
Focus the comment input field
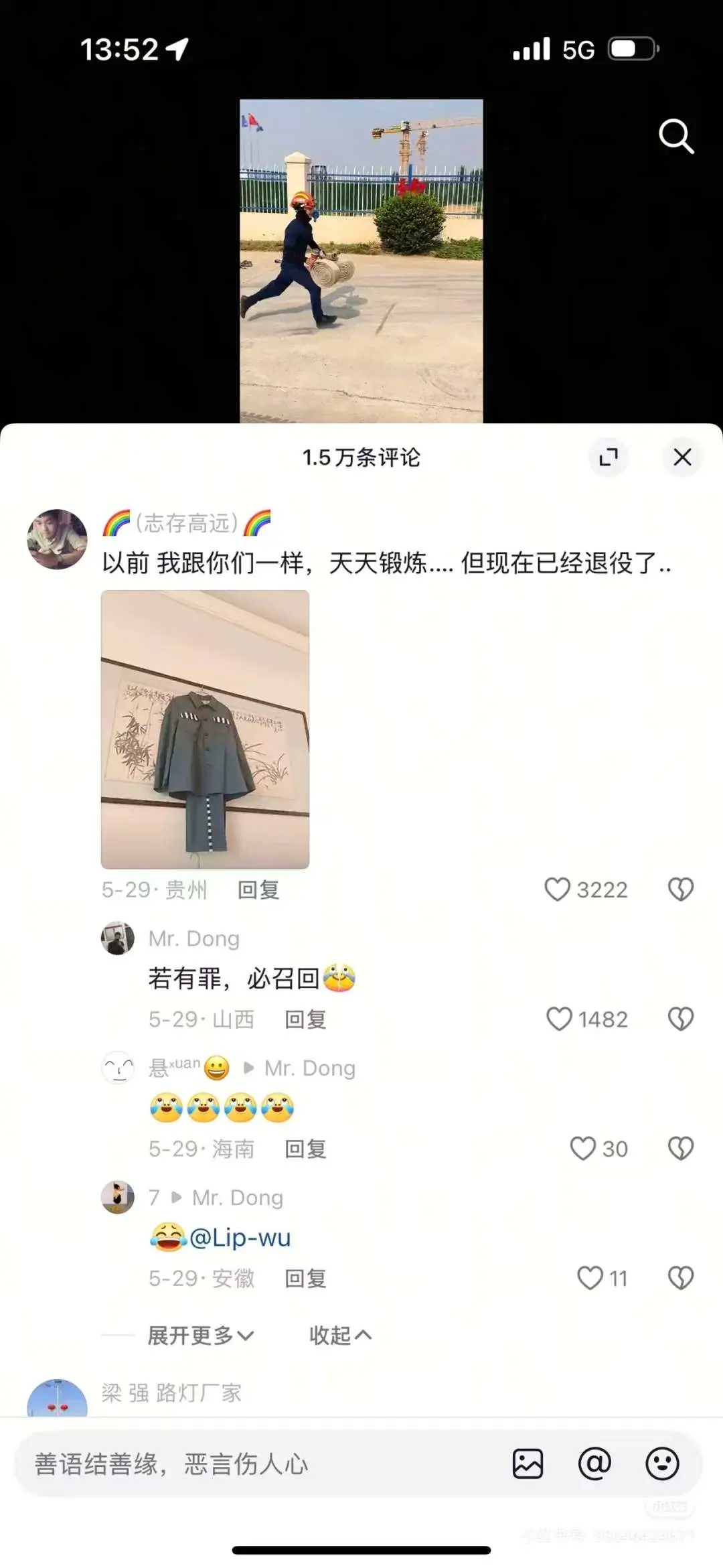[x=254, y=1464]
